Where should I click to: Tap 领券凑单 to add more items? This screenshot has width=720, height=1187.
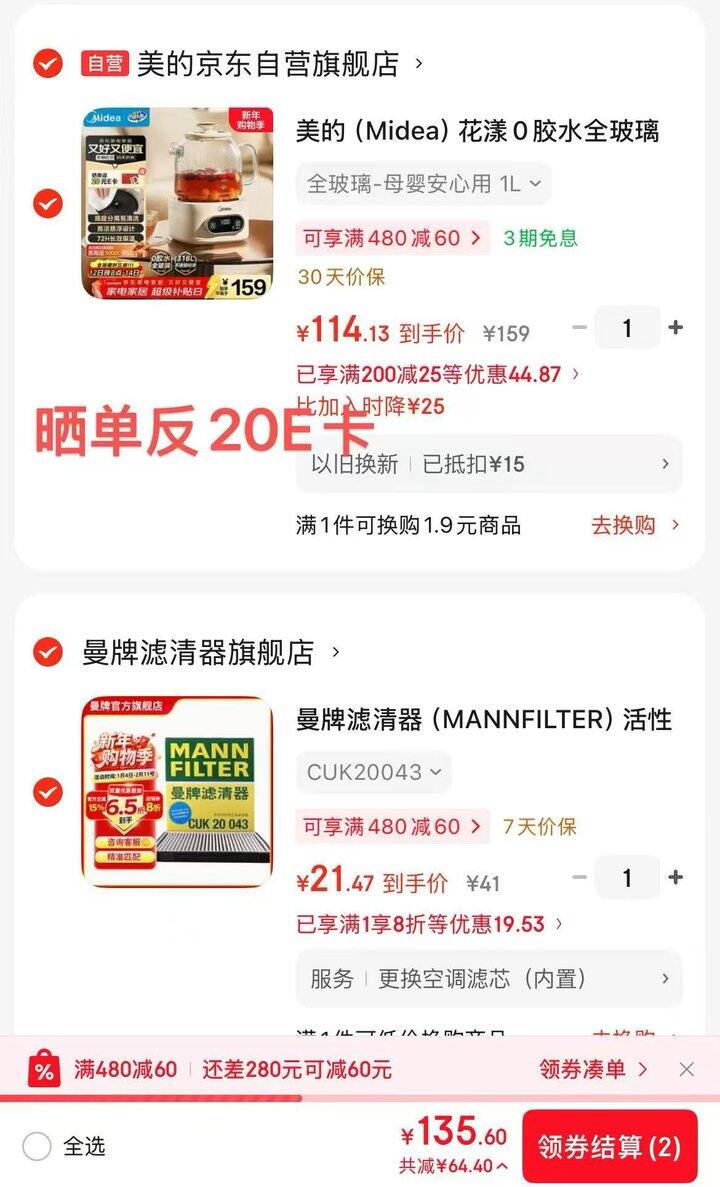click(593, 1069)
